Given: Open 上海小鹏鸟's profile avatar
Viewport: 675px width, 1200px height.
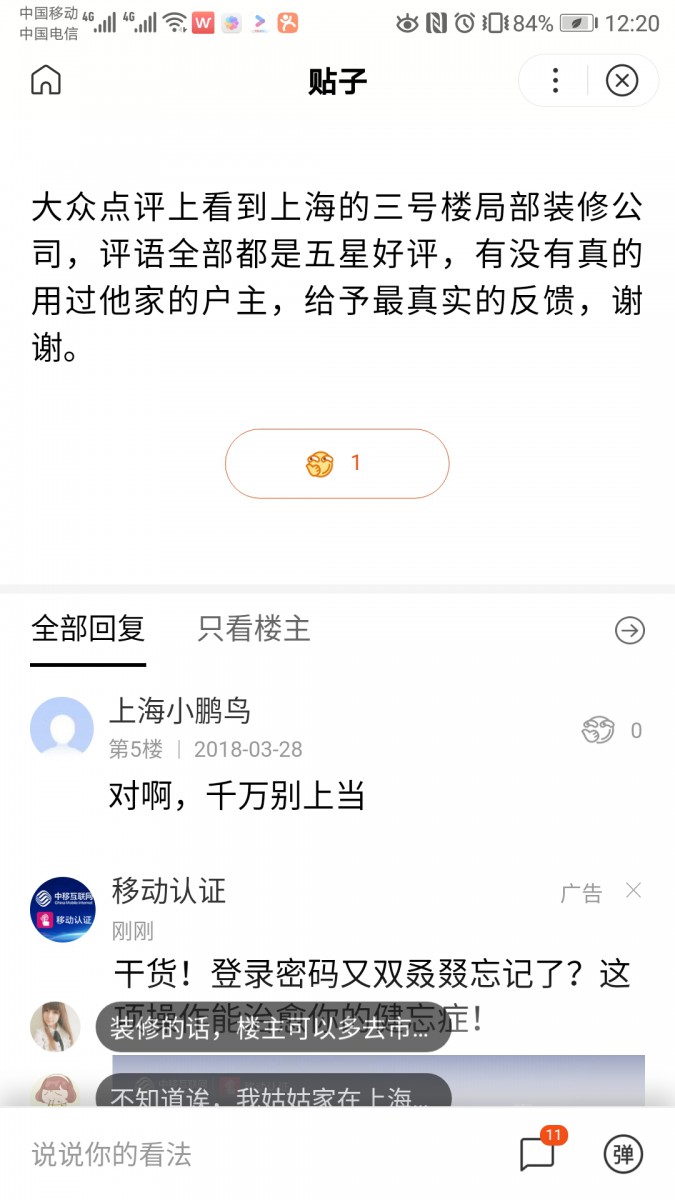Looking at the screenshot, I should [x=62, y=729].
